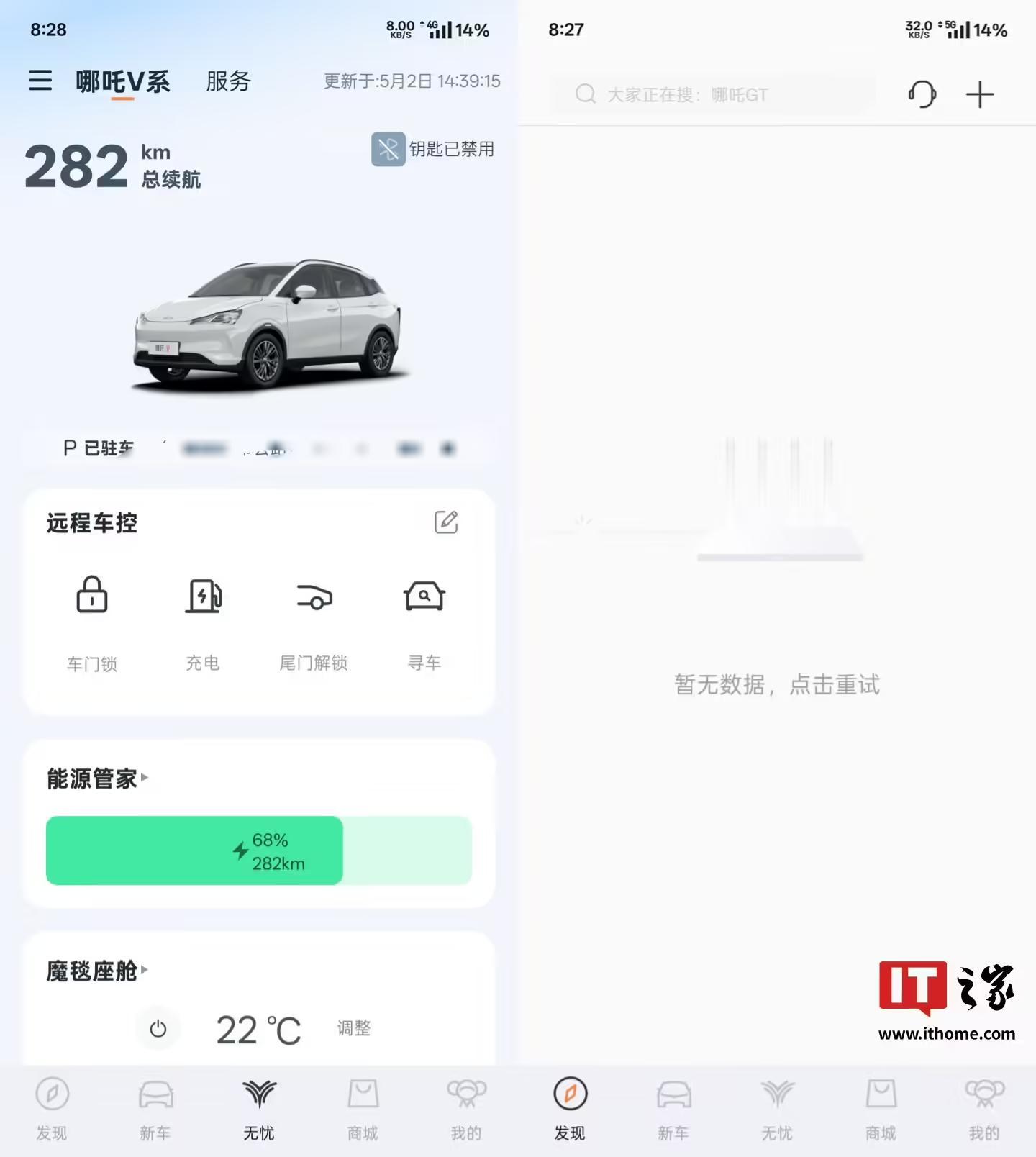The width and height of the screenshot is (1036, 1157).
Task: Edit the 远程车控 shortcuts
Action: click(x=446, y=522)
